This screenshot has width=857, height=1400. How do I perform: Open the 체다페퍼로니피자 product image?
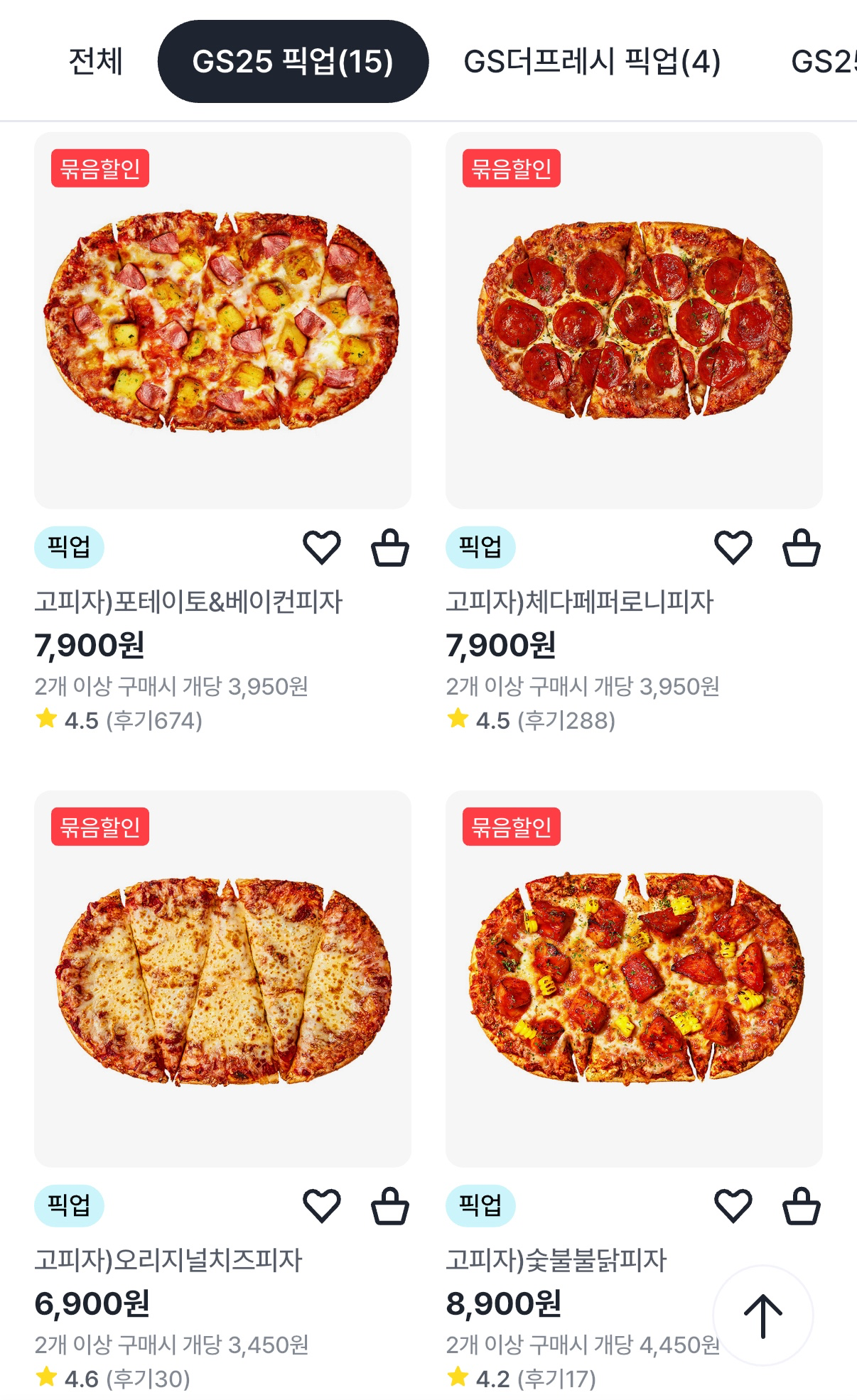tap(634, 320)
